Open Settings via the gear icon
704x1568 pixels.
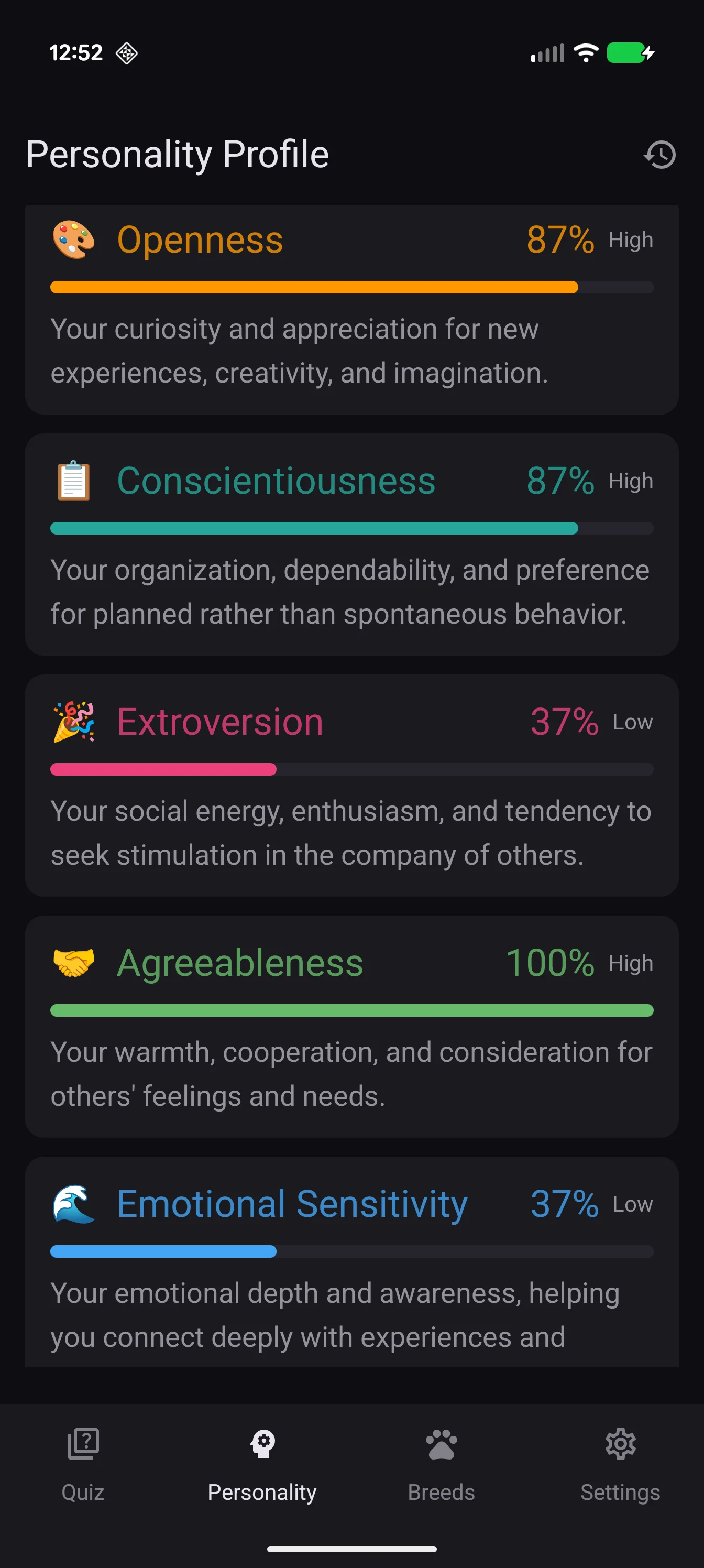coord(621,1443)
